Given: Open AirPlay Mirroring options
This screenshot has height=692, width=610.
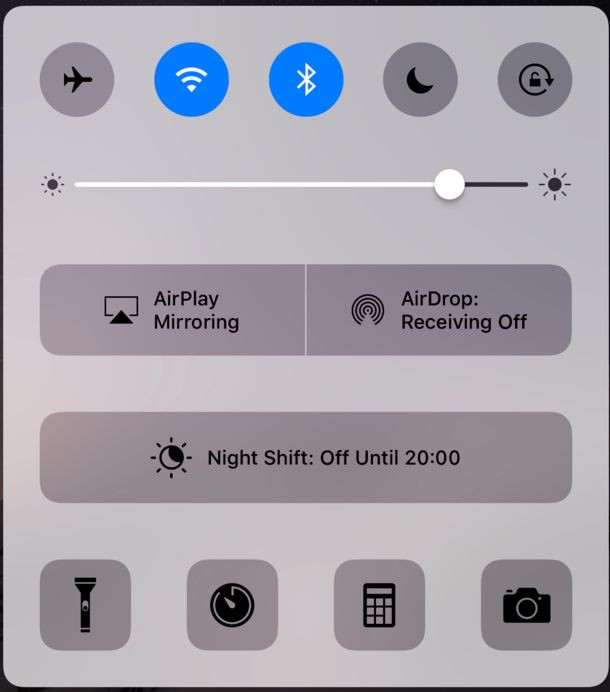Looking at the screenshot, I should click(172, 310).
